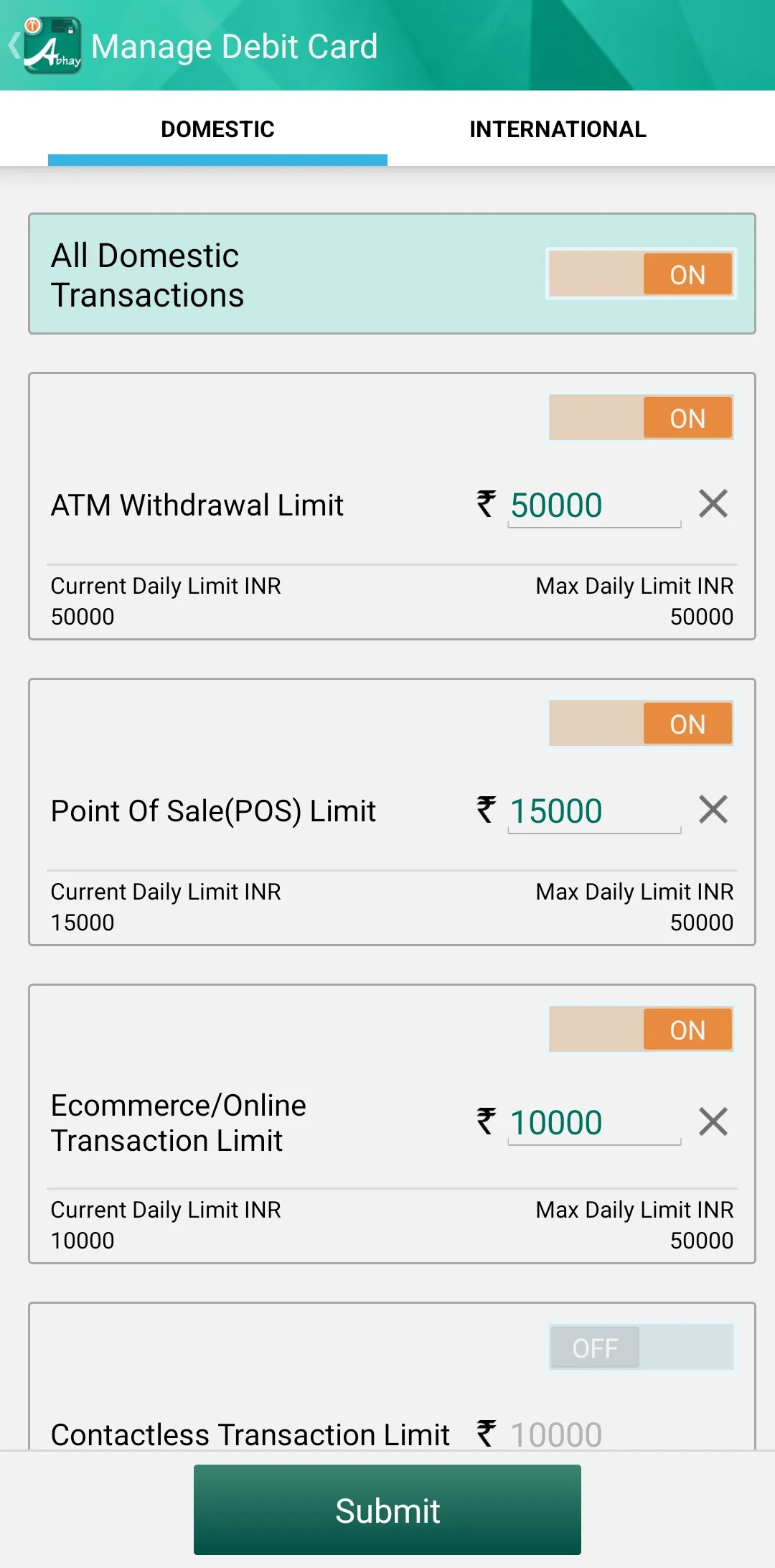Switch to the INTERNATIONAL tab
The height and width of the screenshot is (1568, 775).
pos(558,129)
